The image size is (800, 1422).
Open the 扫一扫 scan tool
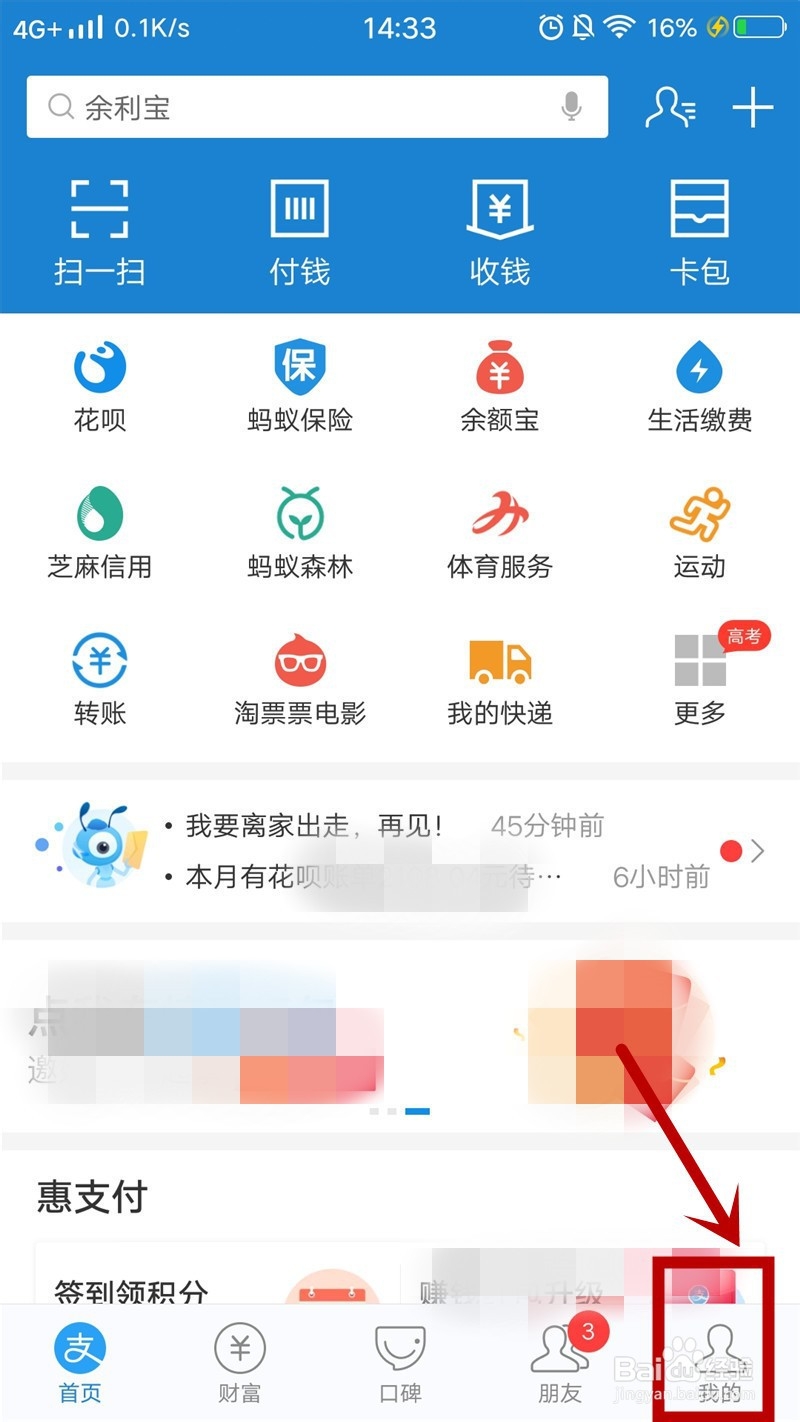tap(98, 228)
